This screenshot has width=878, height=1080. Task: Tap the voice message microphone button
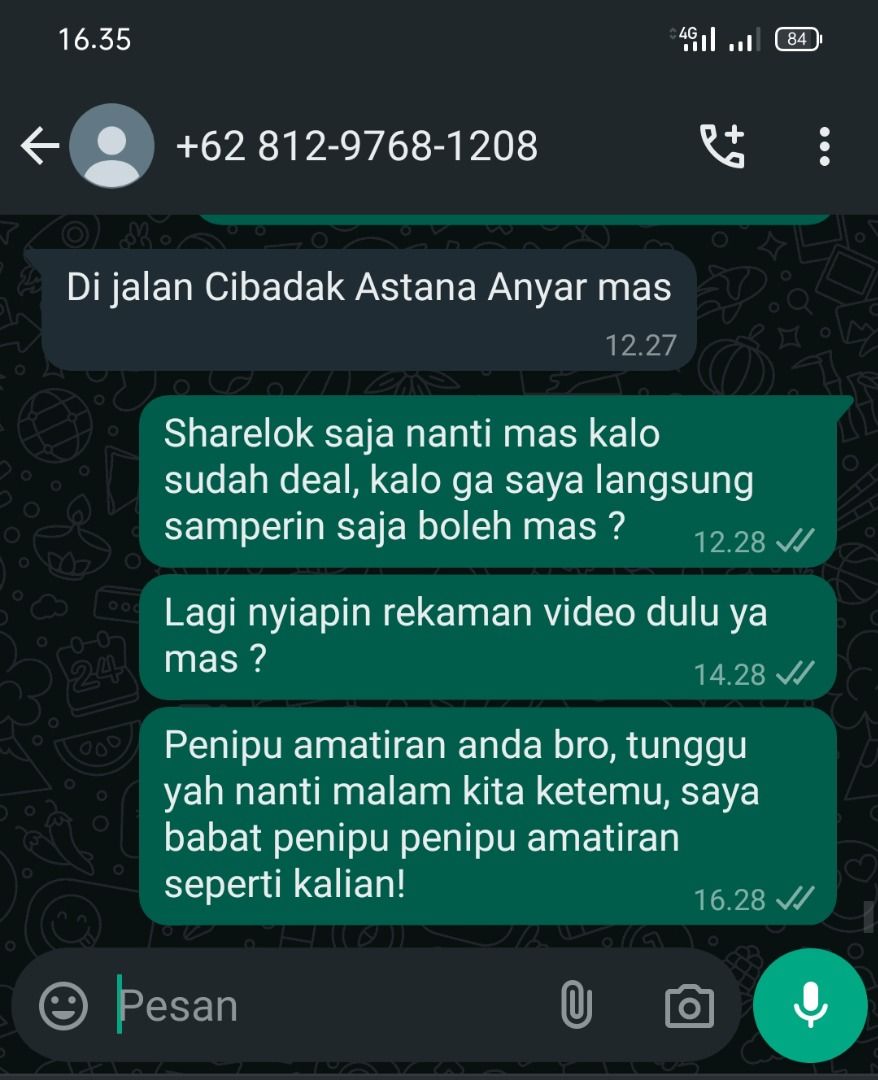810,1005
